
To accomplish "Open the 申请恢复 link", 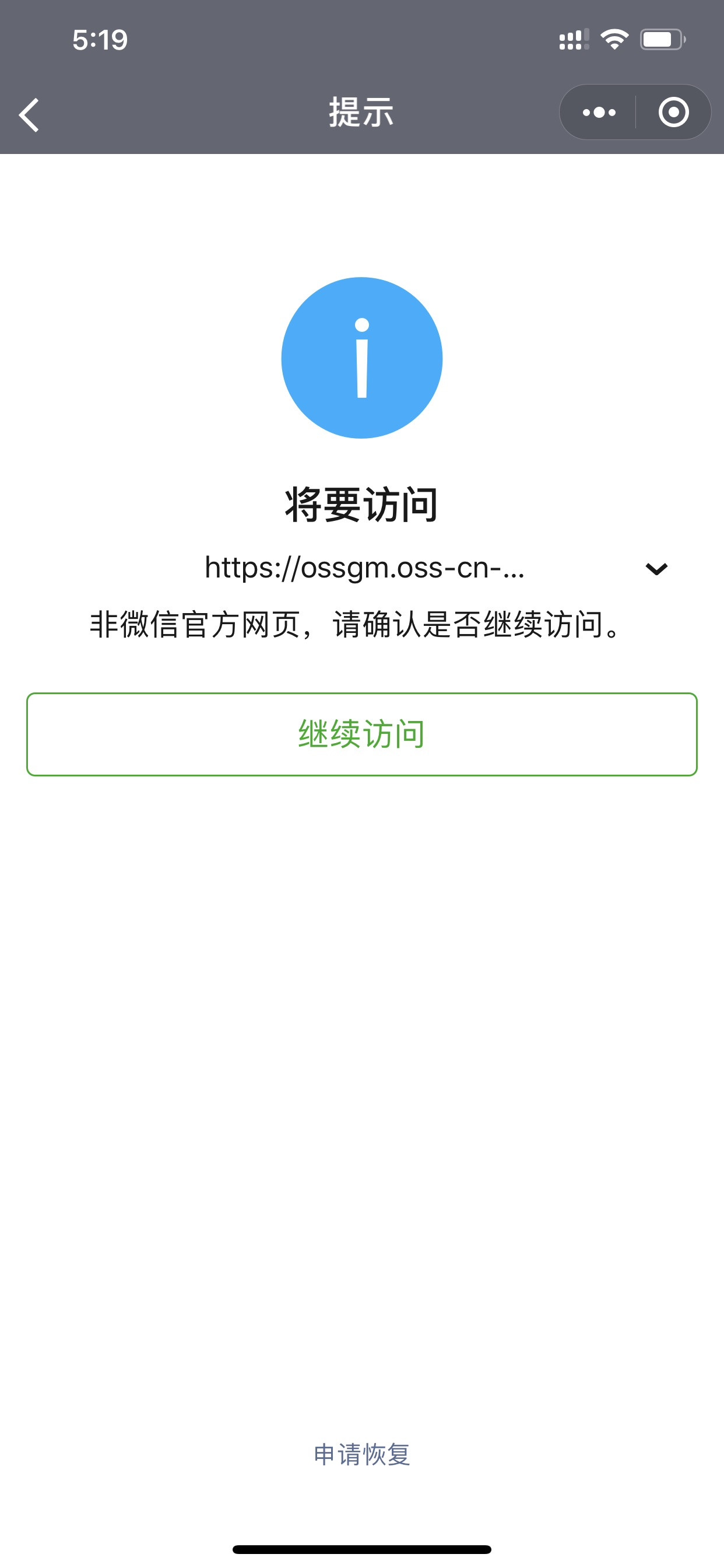I will tap(361, 1455).
